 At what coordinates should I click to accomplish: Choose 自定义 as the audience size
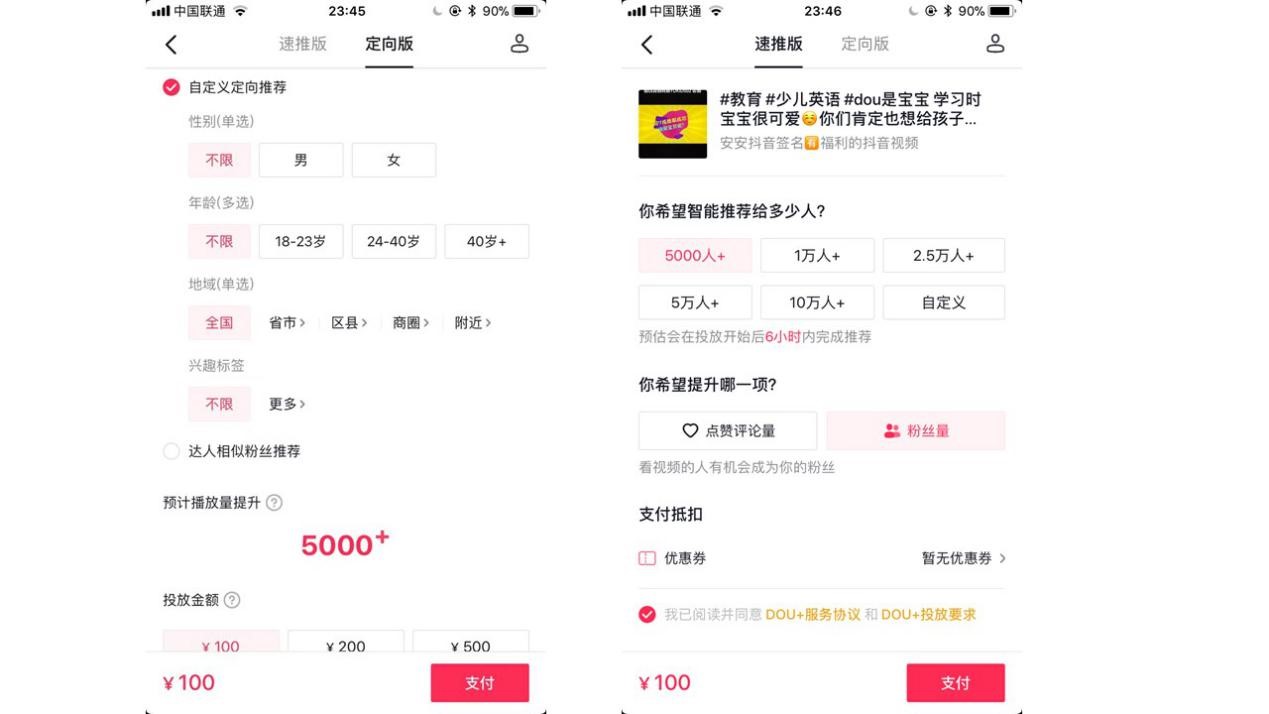[x=943, y=302]
